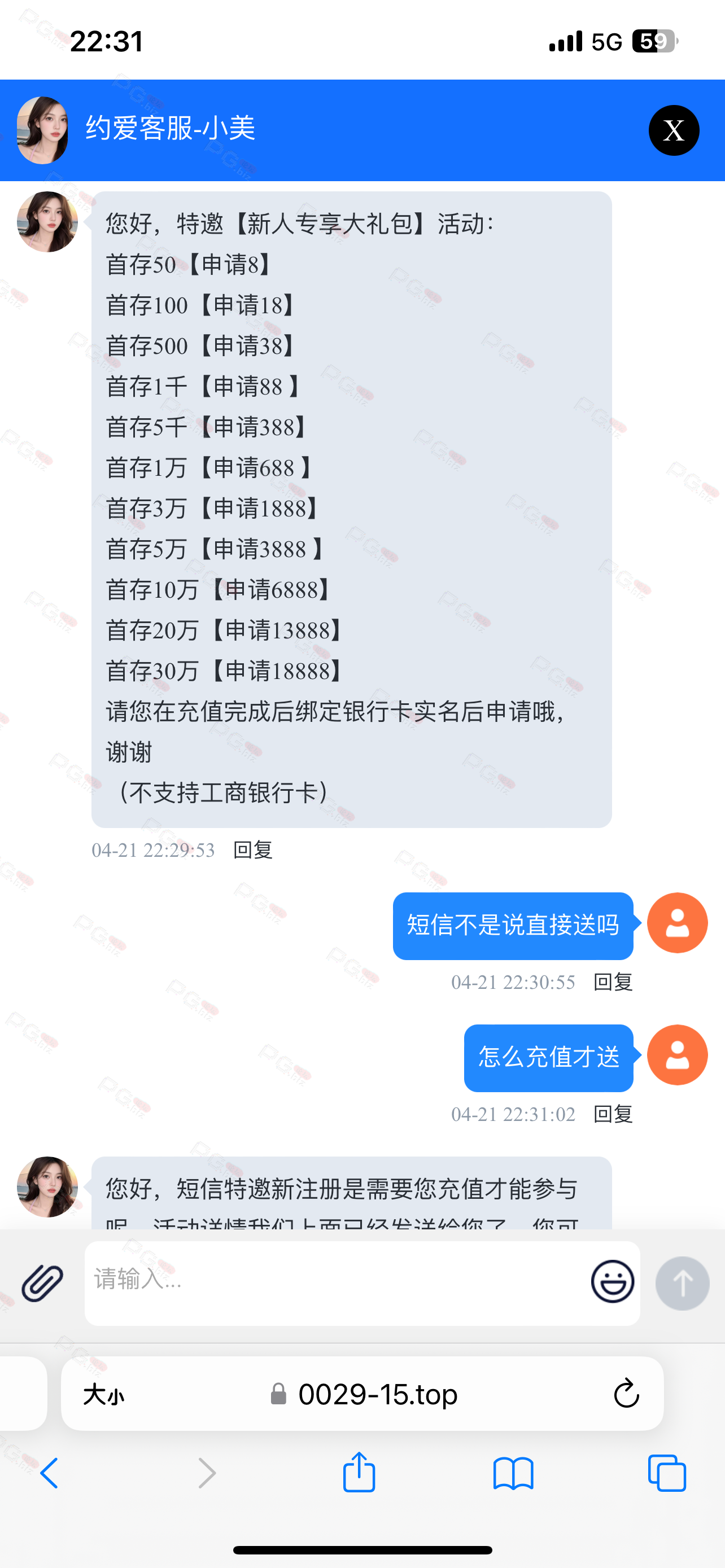Viewport: 725px width, 1568px height.
Task: Go back in Safari
Action: [x=49, y=1473]
